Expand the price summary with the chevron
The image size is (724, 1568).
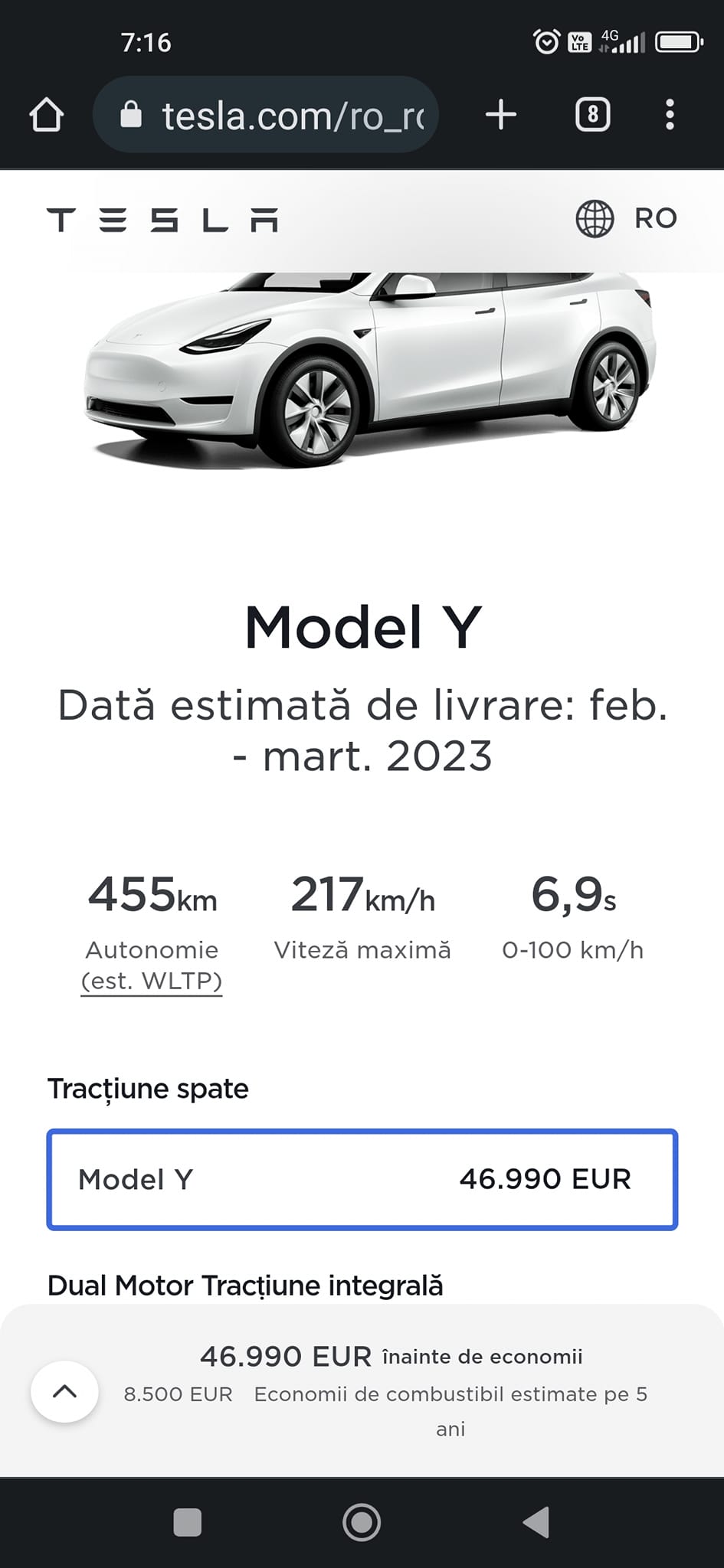(64, 1391)
